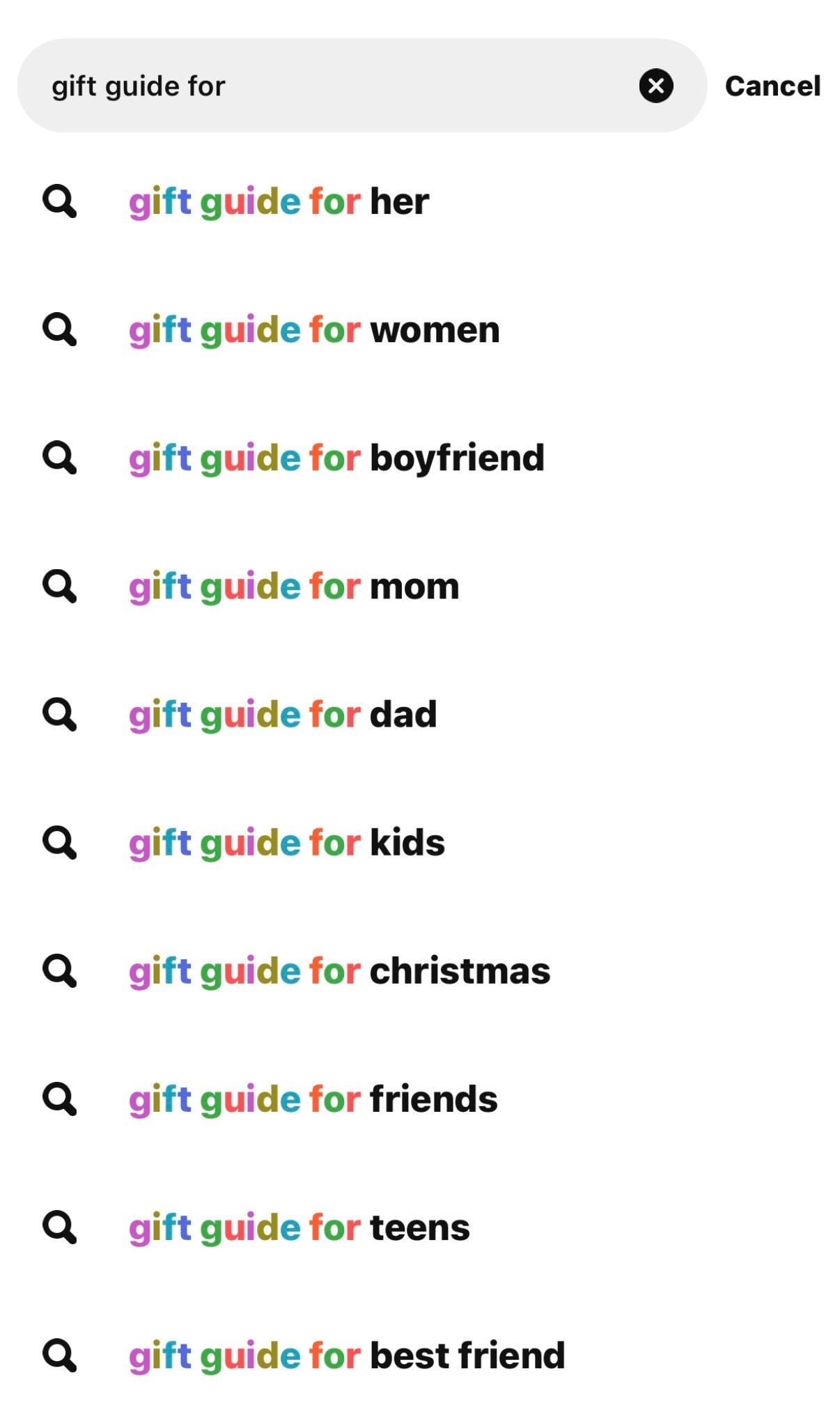
Task: Clear the search text with the X icon
Action: pos(655,86)
